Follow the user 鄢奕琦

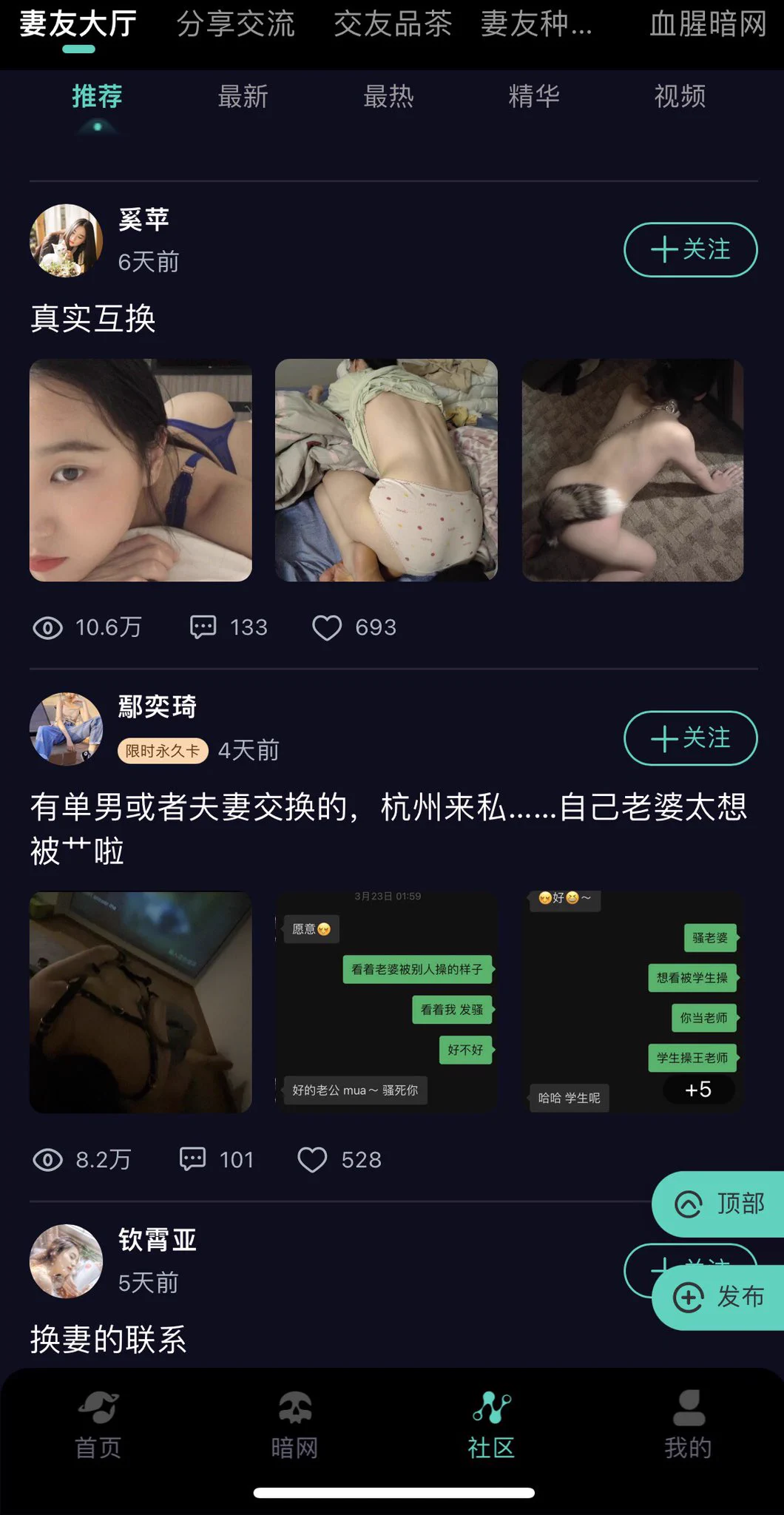690,738
